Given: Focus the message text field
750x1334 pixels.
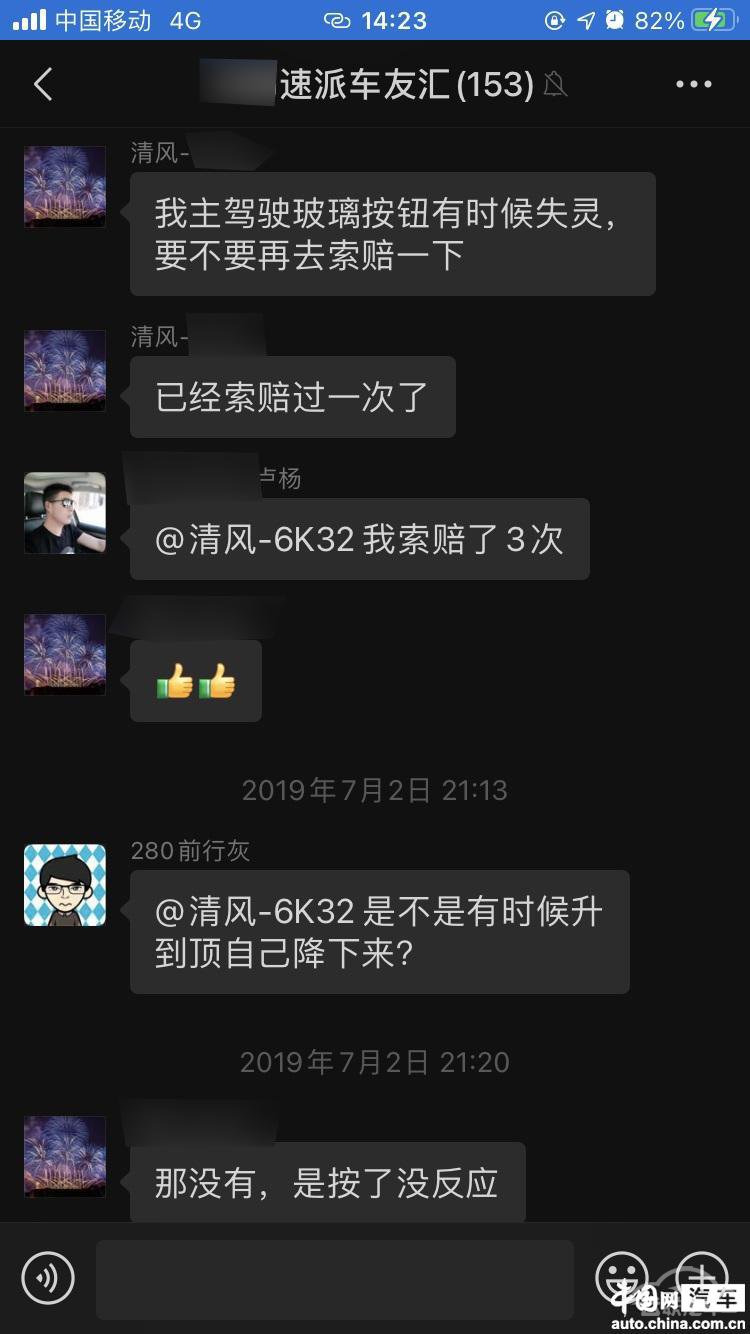Looking at the screenshot, I should pos(335,1279).
